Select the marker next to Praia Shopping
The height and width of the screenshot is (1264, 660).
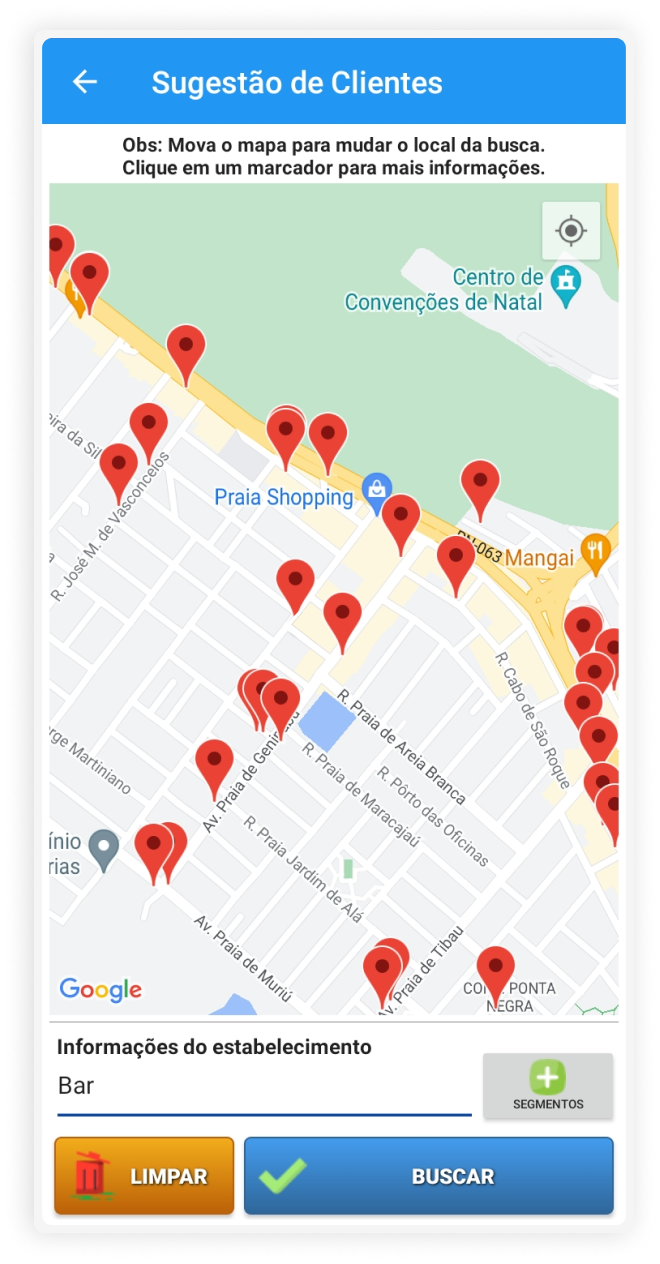[x=400, y=516]
